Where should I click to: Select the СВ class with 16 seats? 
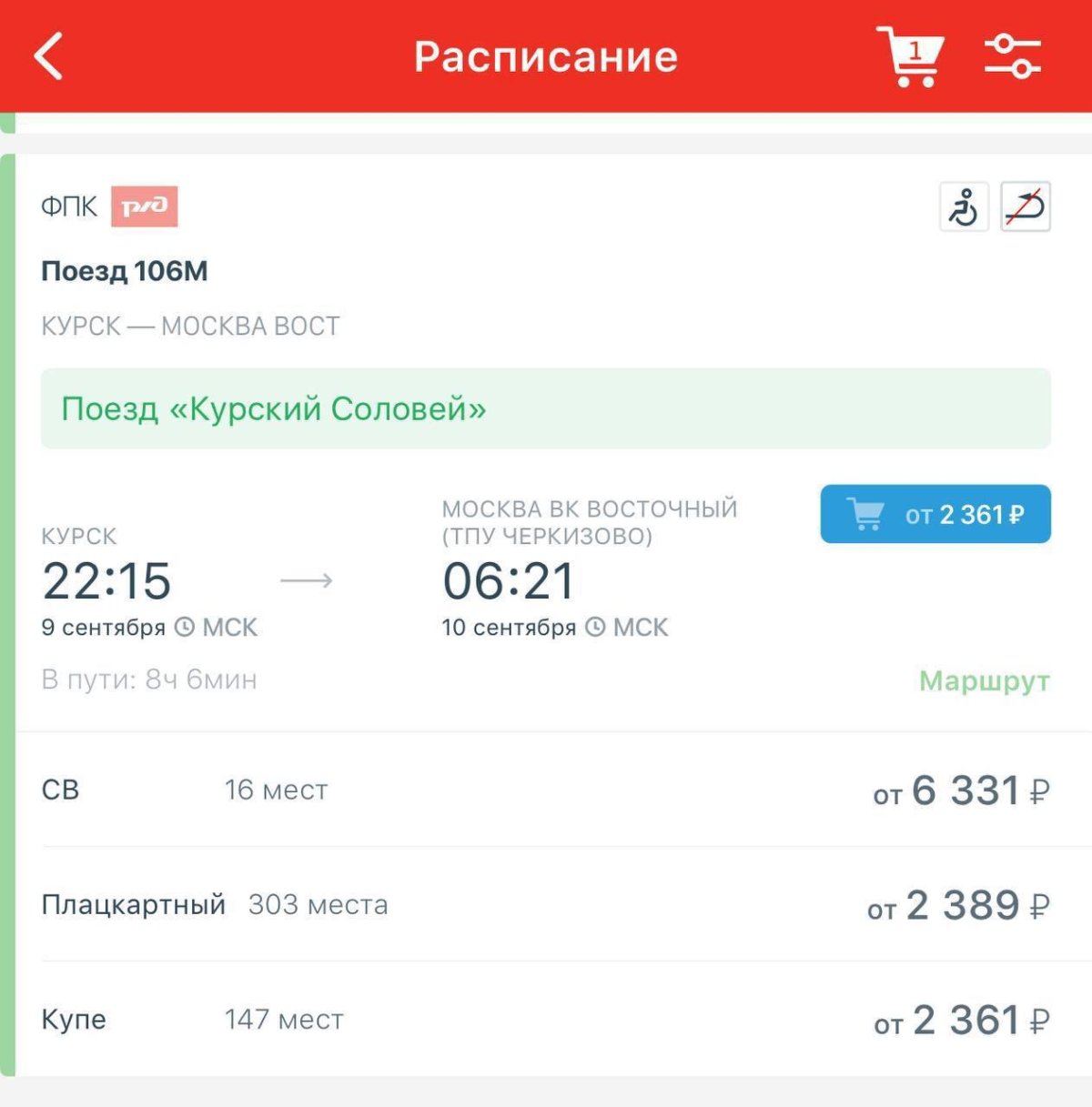[546, 790]
